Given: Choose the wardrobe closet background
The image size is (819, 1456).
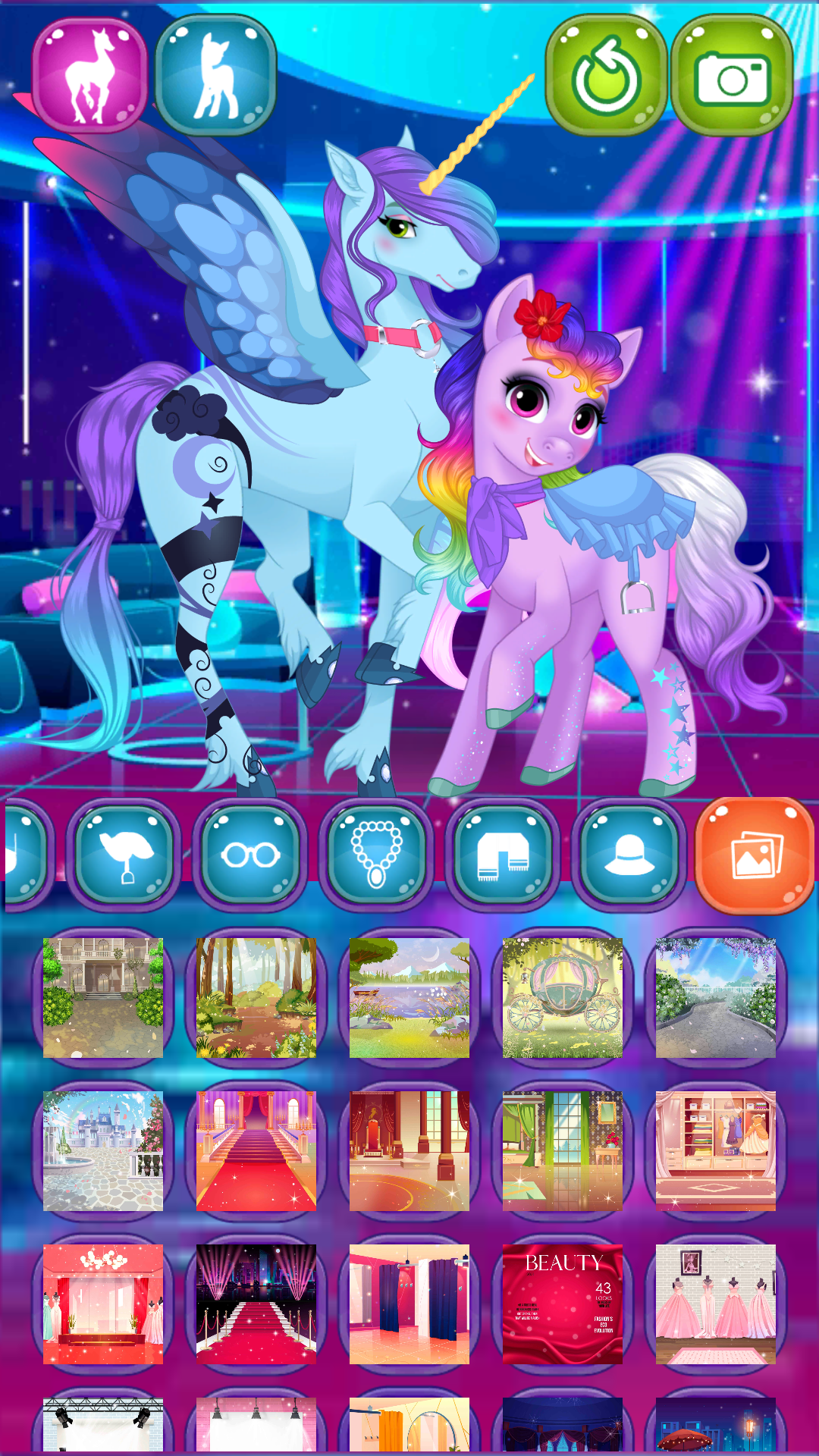Looking at the screenshot, I should point(716,1151).
